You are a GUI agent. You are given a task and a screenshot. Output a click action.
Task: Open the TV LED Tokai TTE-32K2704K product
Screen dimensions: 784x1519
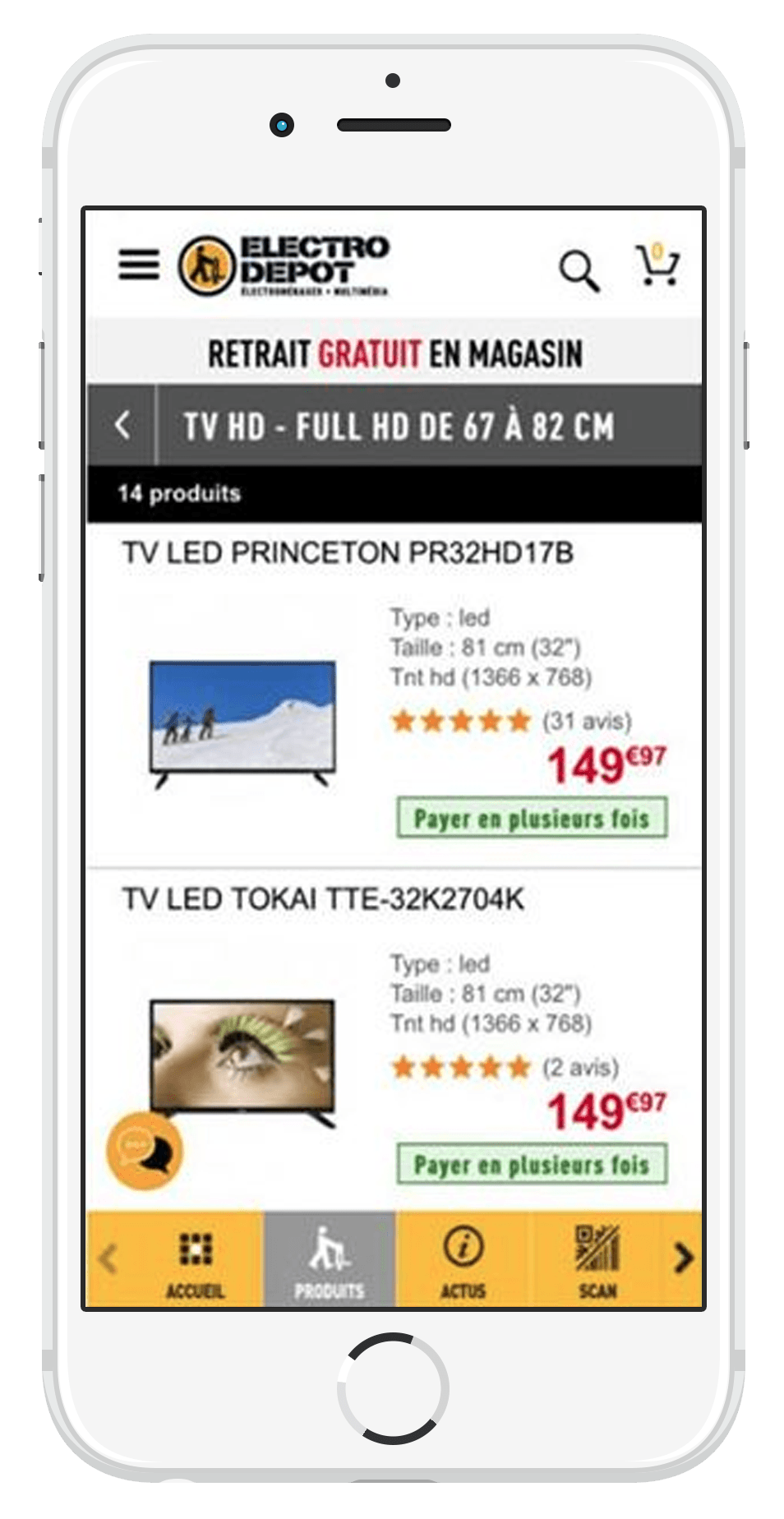click(322, 899)
